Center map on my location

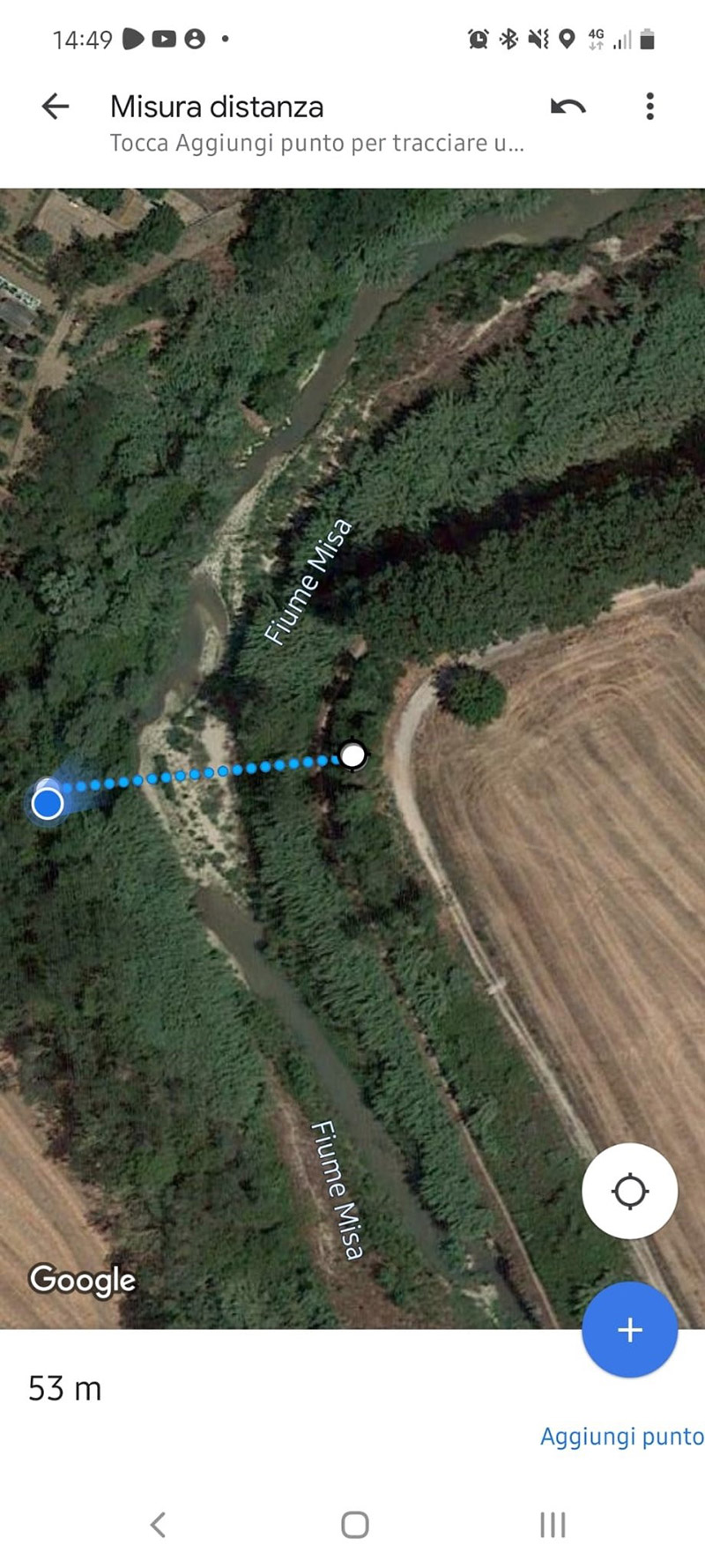click(x=629, y=1191)
